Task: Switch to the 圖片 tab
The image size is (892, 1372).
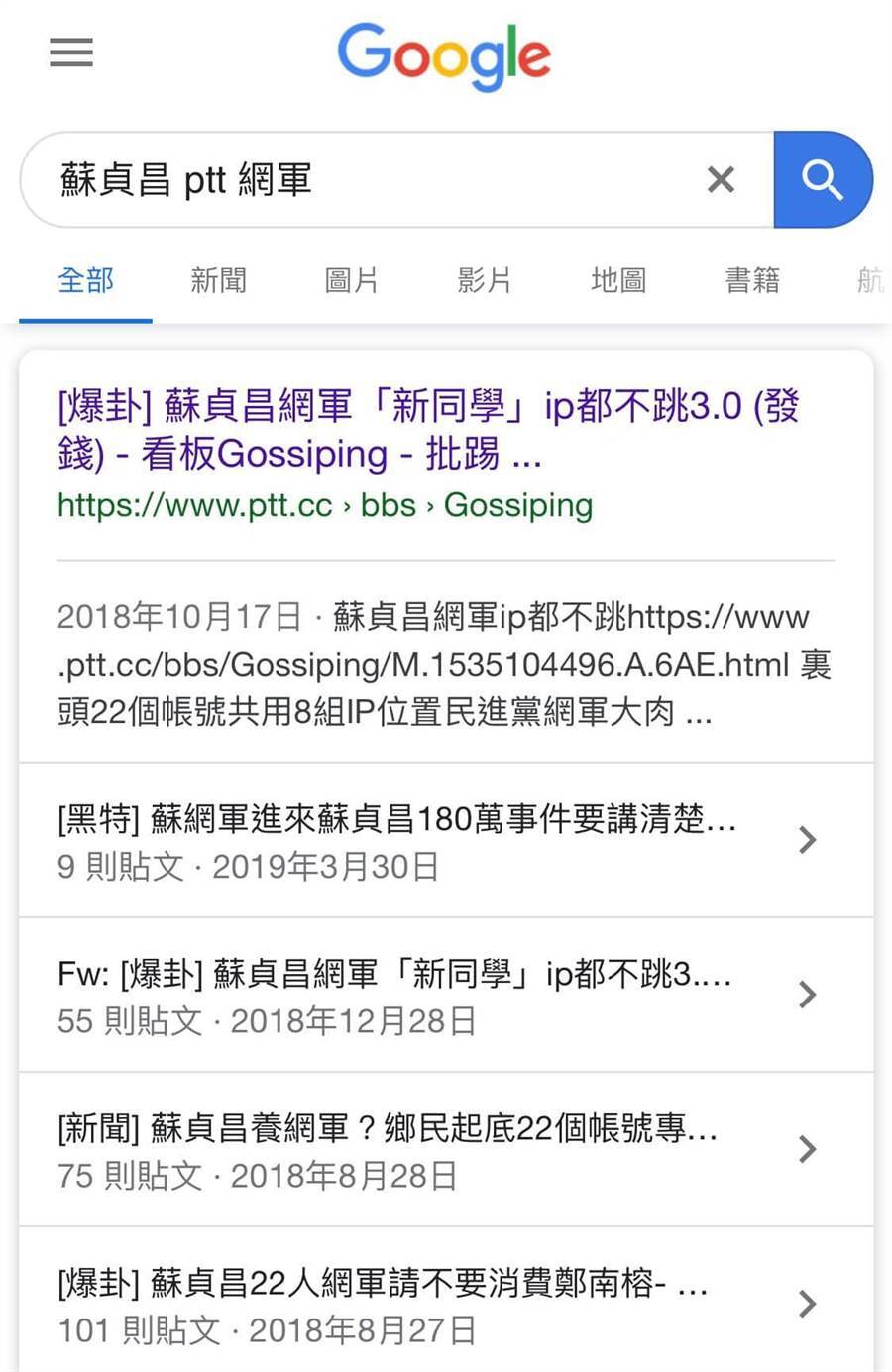Action: click(351, 281)
